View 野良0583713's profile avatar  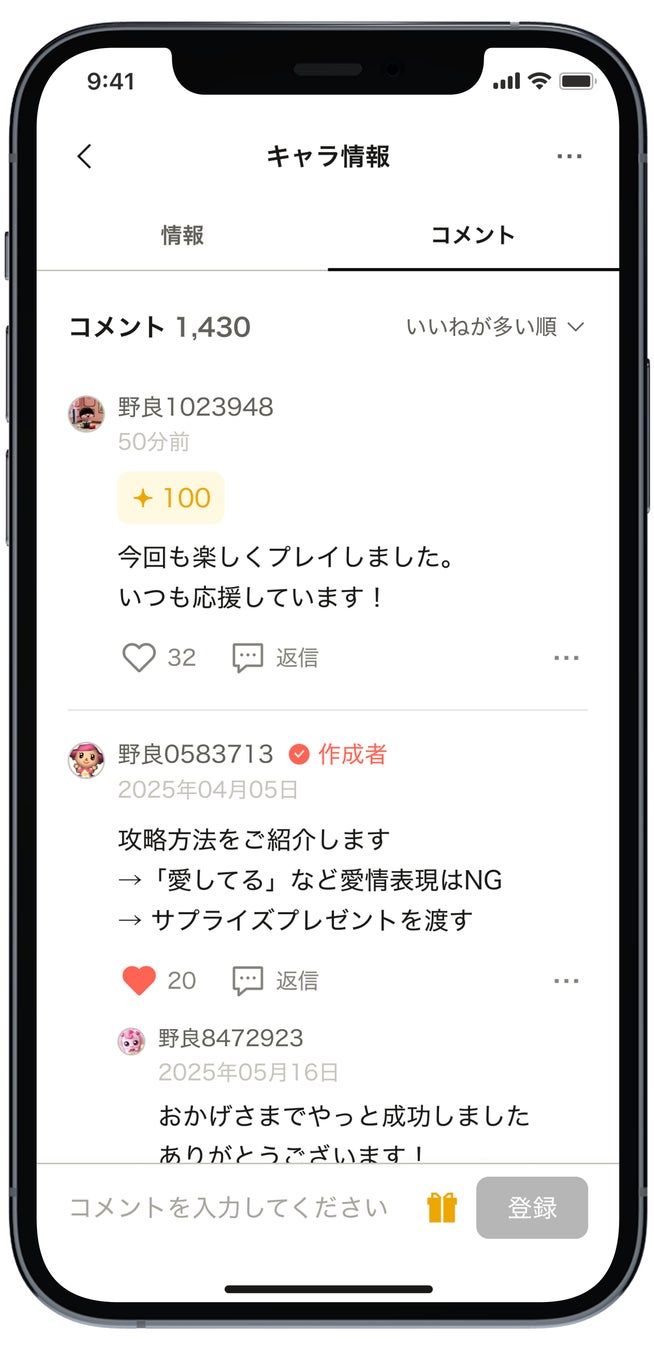coord(86,760)
